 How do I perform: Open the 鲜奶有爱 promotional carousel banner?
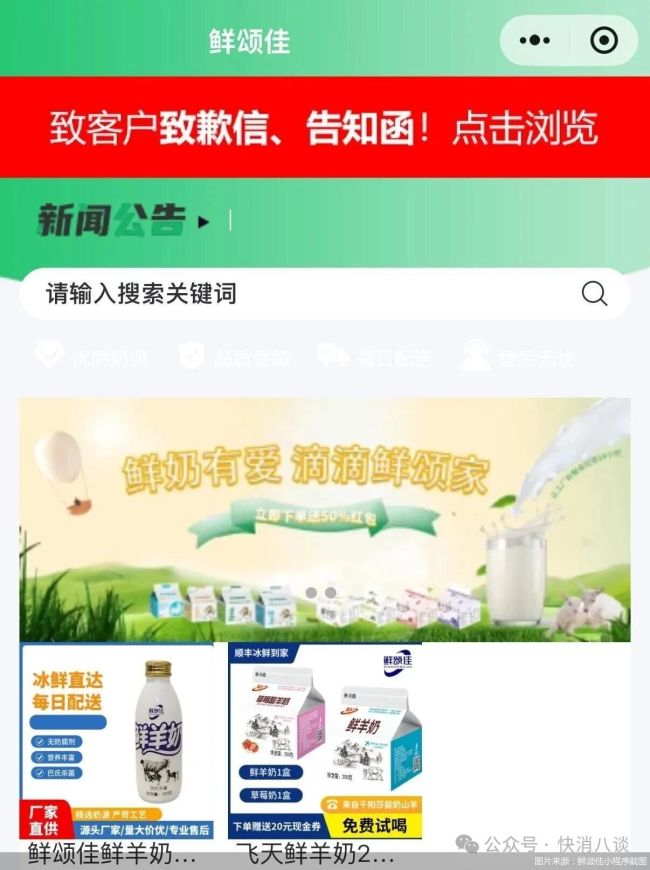pyautogui.click(x=325, y=518)
